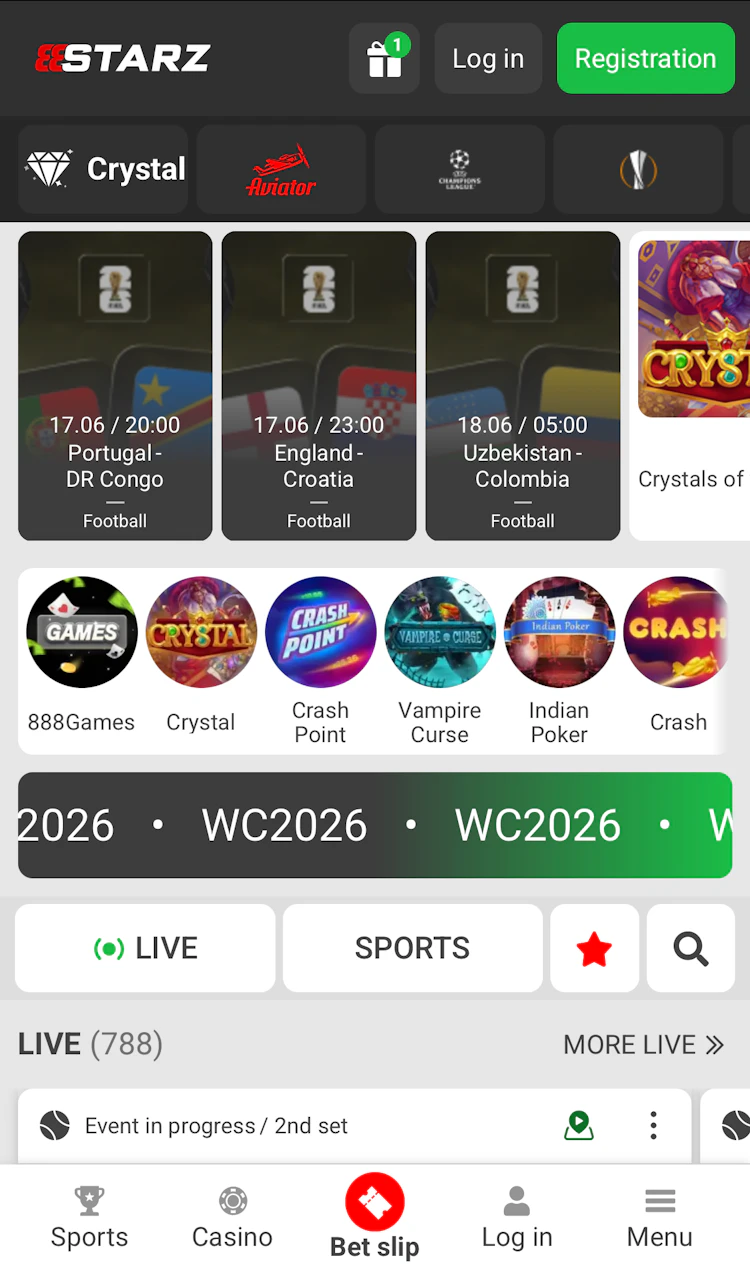Open the Aviator game shortcut
This screenshot has height=1269, width=750.
281,169
